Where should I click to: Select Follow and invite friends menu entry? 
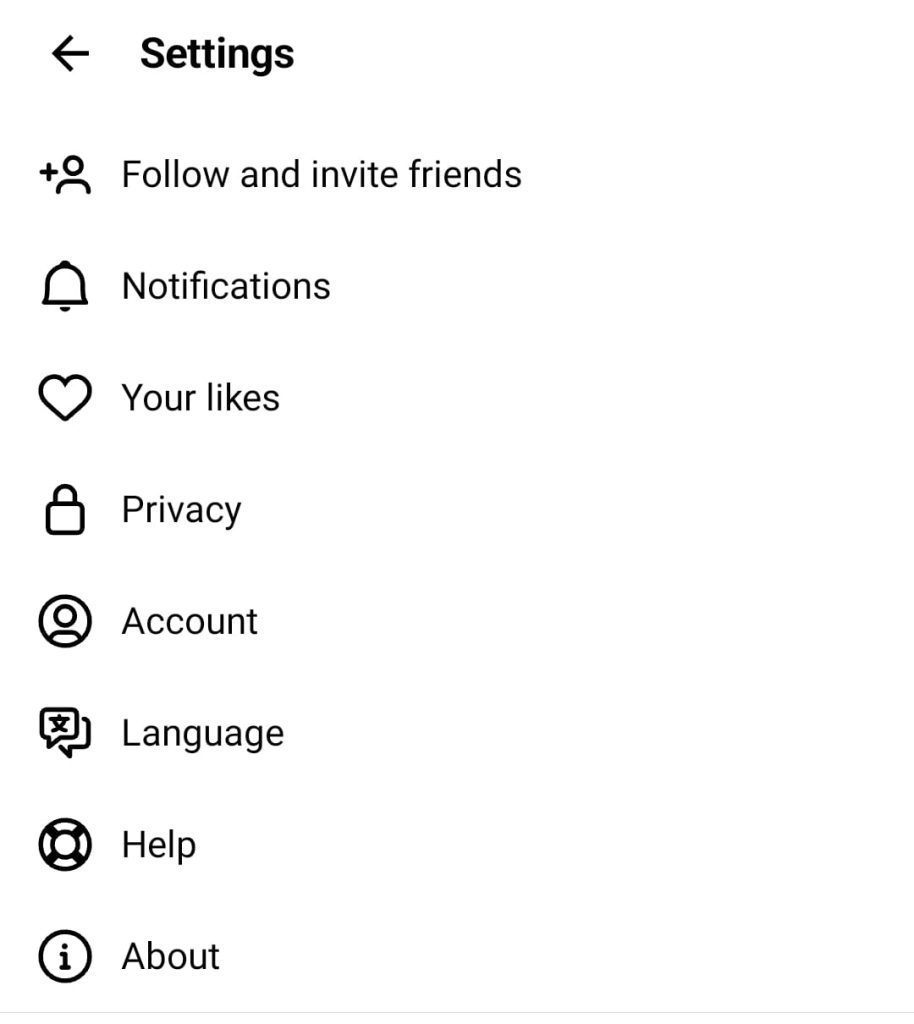tap(321, 174)
